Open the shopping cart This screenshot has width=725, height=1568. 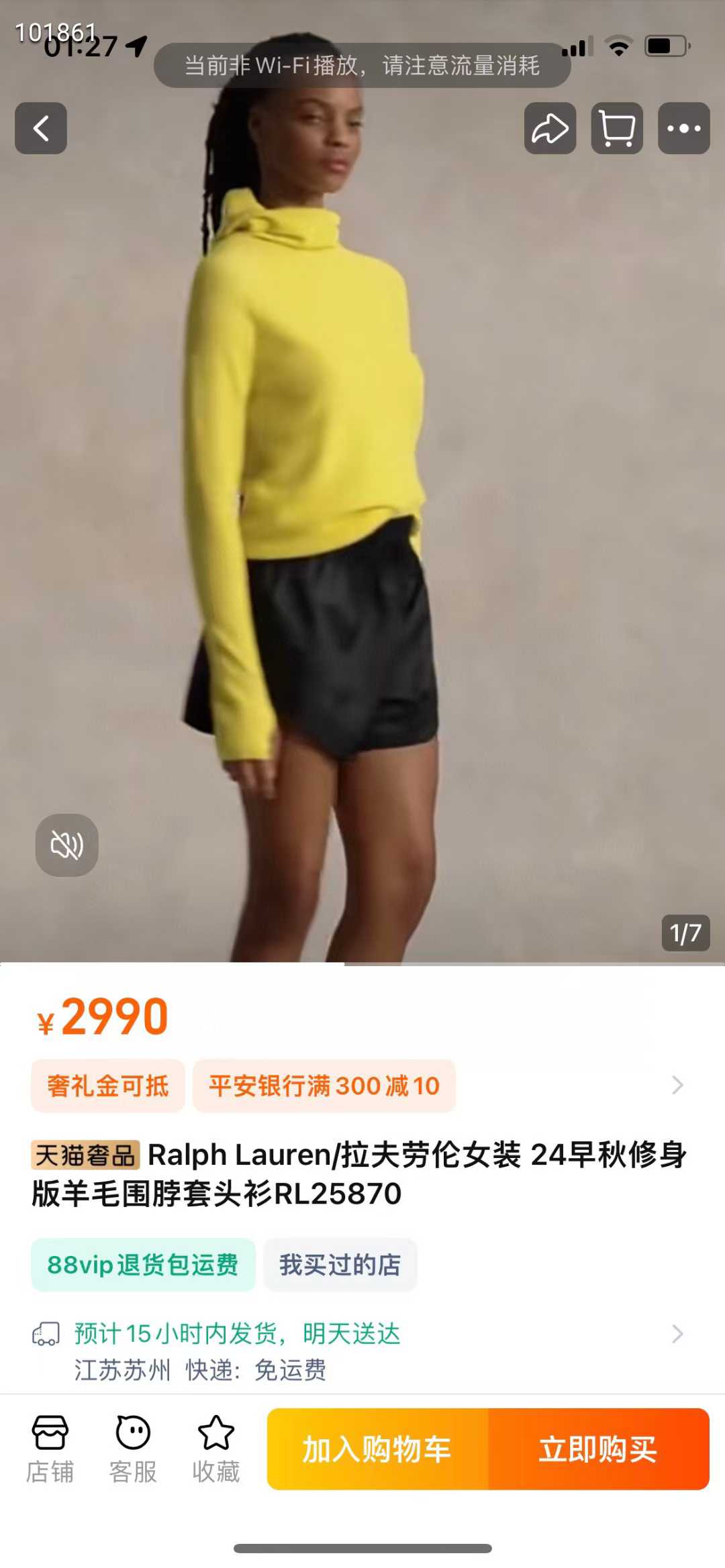tap(616, 128)
